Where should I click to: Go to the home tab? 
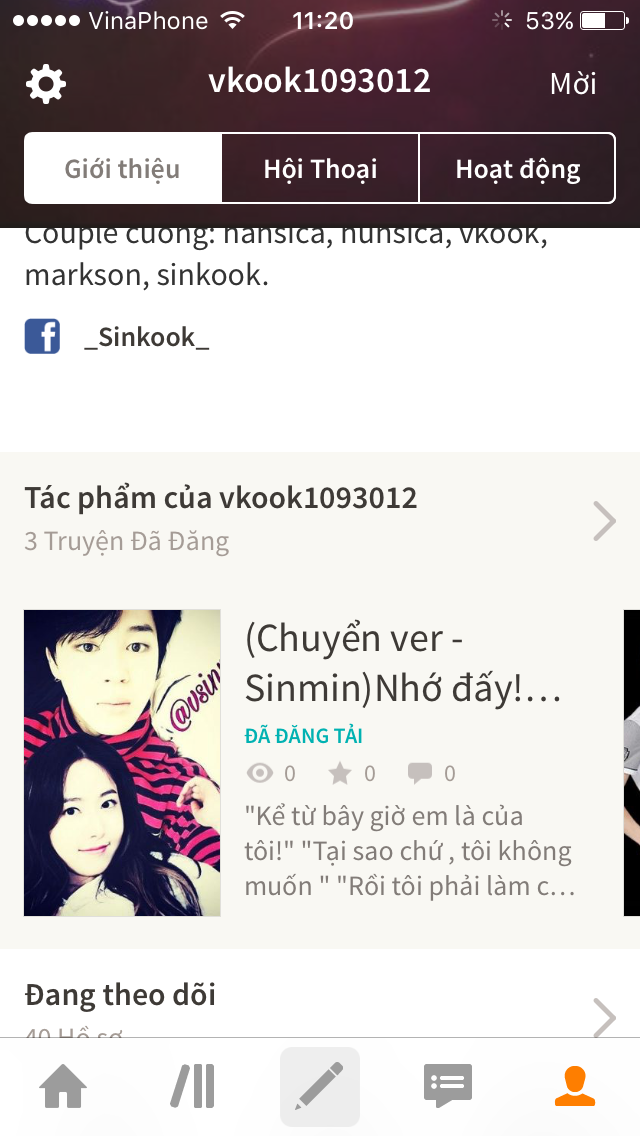coord(62,1087)
